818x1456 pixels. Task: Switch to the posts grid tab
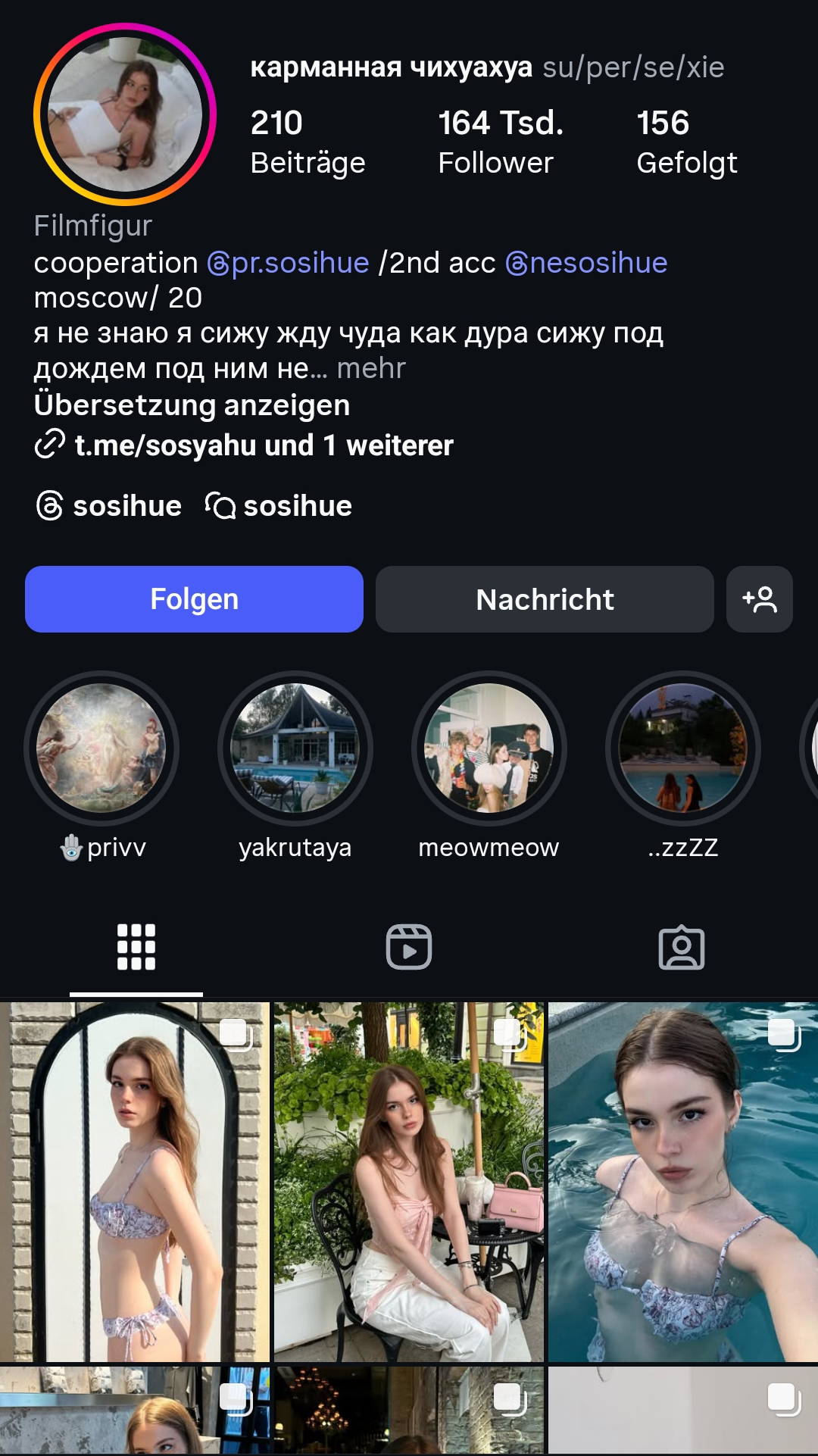coord(136,947)
